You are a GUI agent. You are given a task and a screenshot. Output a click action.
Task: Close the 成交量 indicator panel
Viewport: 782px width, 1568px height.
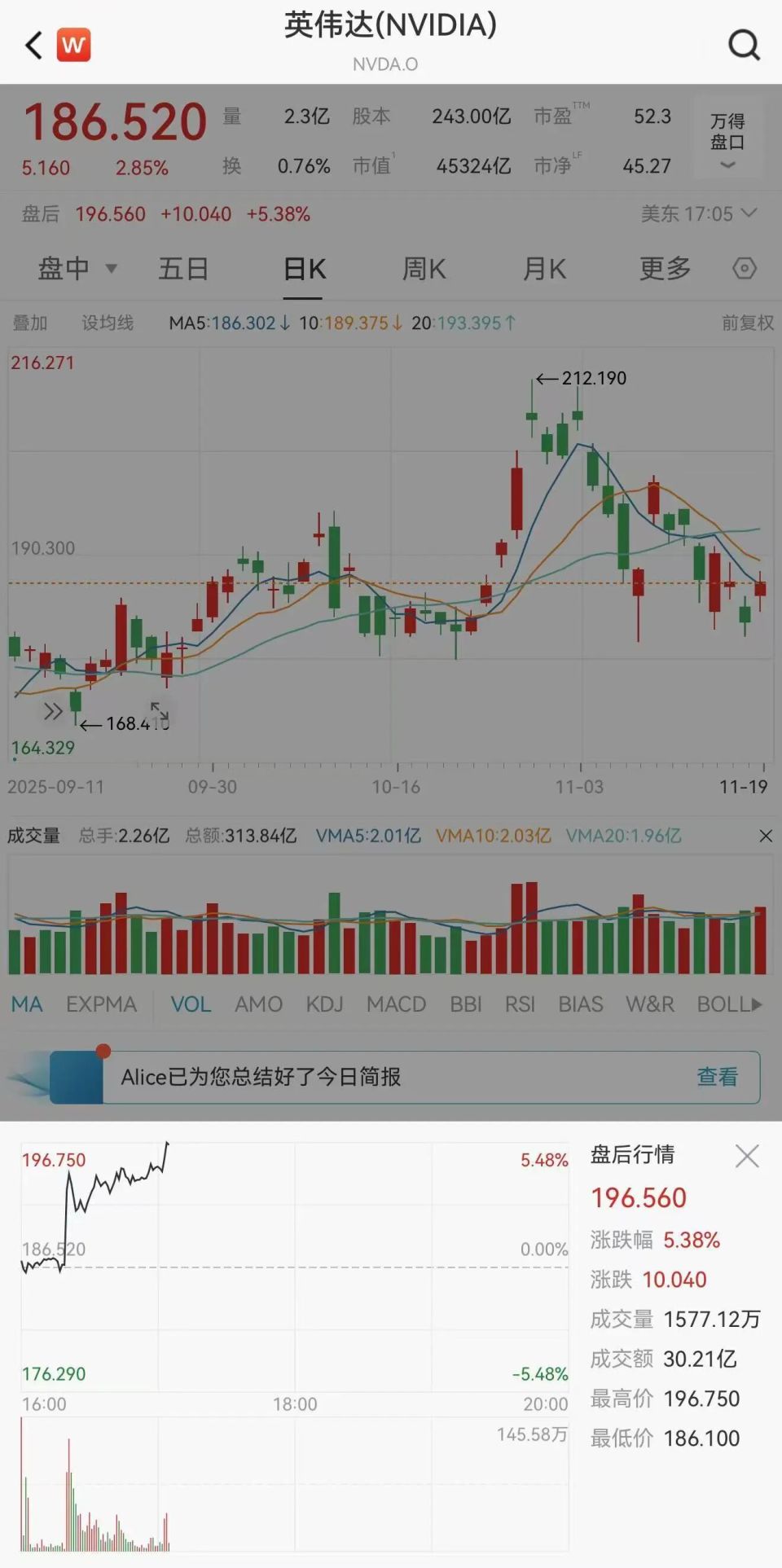766,836
